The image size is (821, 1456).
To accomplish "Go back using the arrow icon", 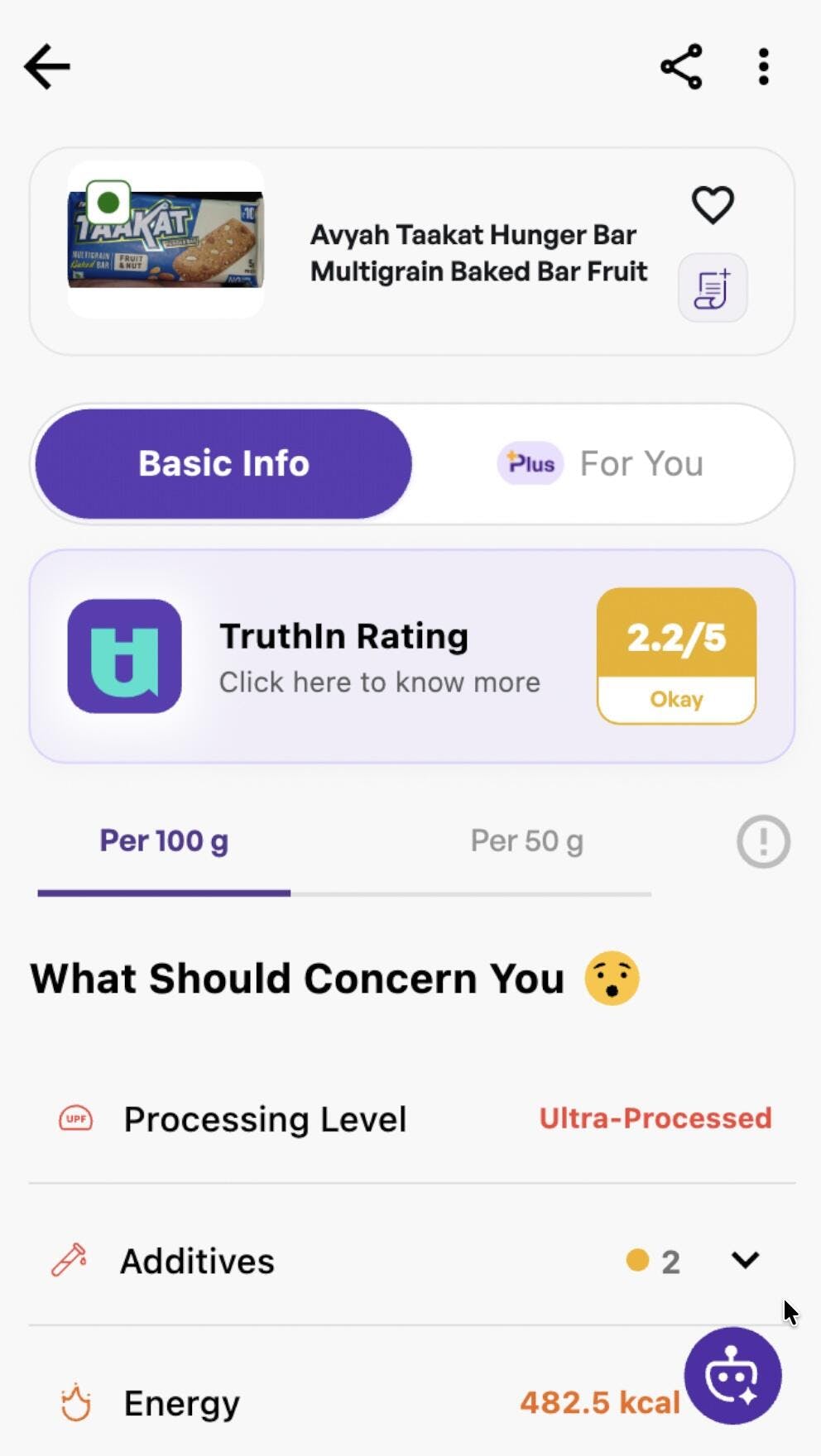I will (47, 67).
